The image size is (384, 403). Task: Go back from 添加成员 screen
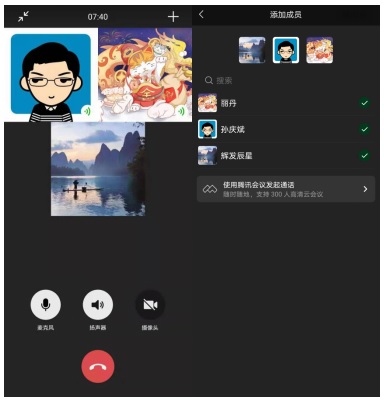tap(201, 14)
